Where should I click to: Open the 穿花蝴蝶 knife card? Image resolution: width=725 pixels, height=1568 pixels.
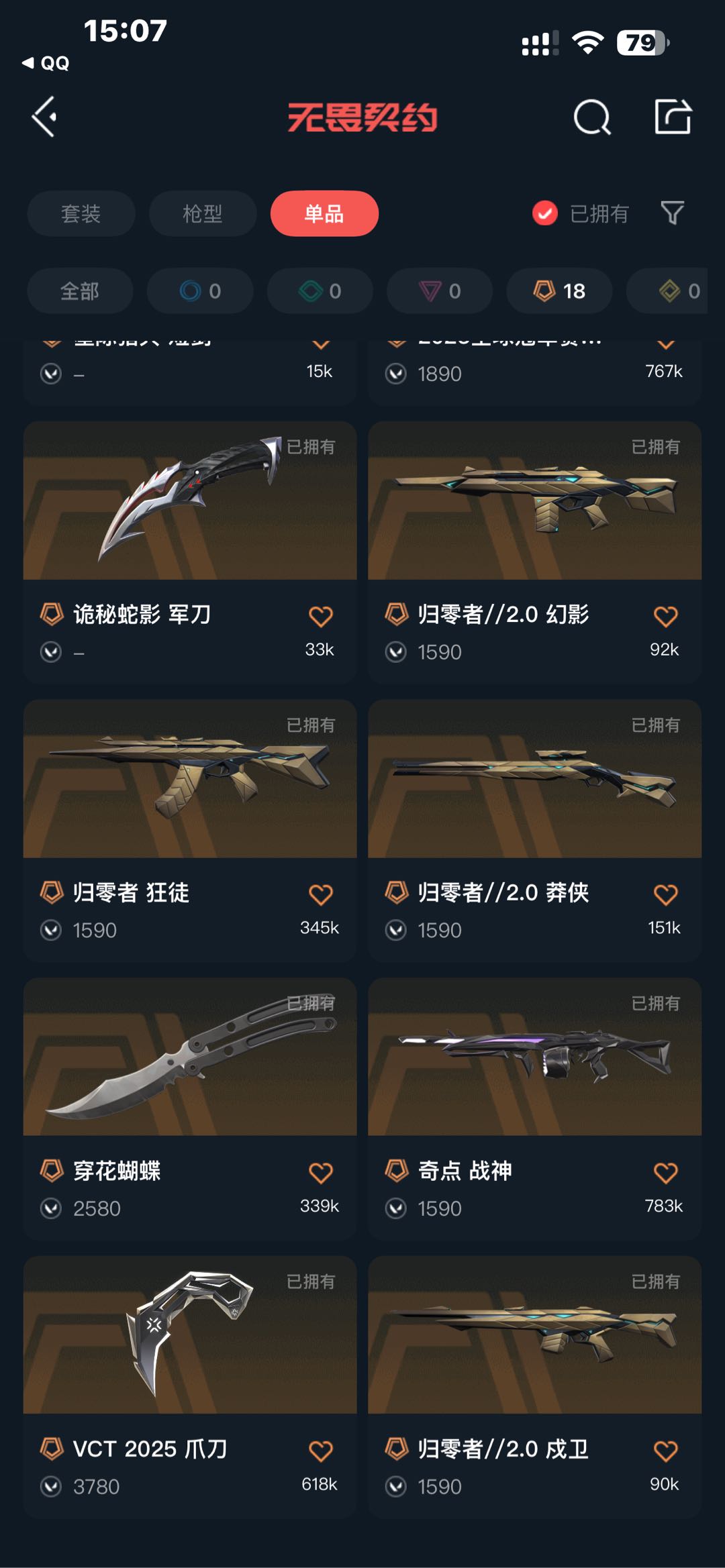(x=190, y=1108)
